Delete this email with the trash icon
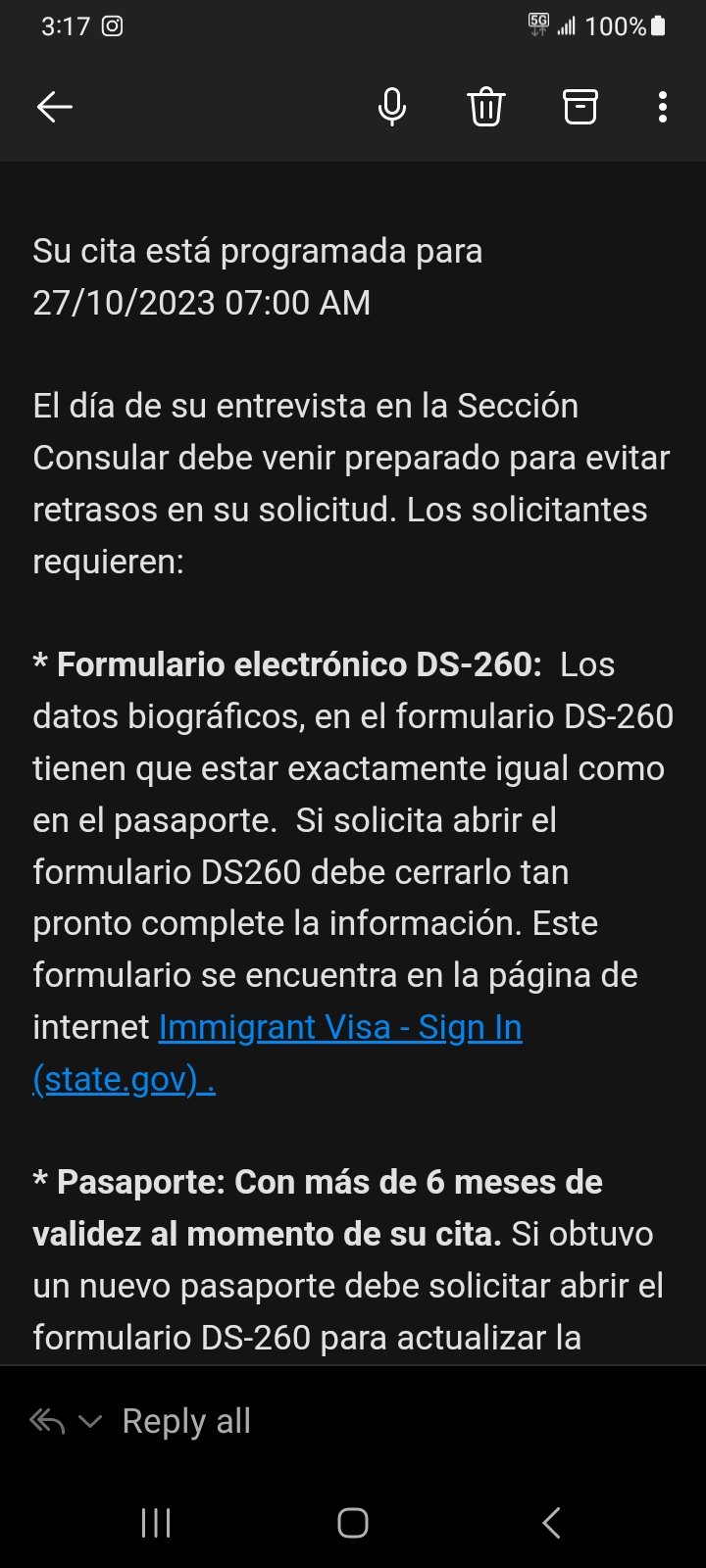Viewport: 706px width, 1568px height. [x=486, y=107]
